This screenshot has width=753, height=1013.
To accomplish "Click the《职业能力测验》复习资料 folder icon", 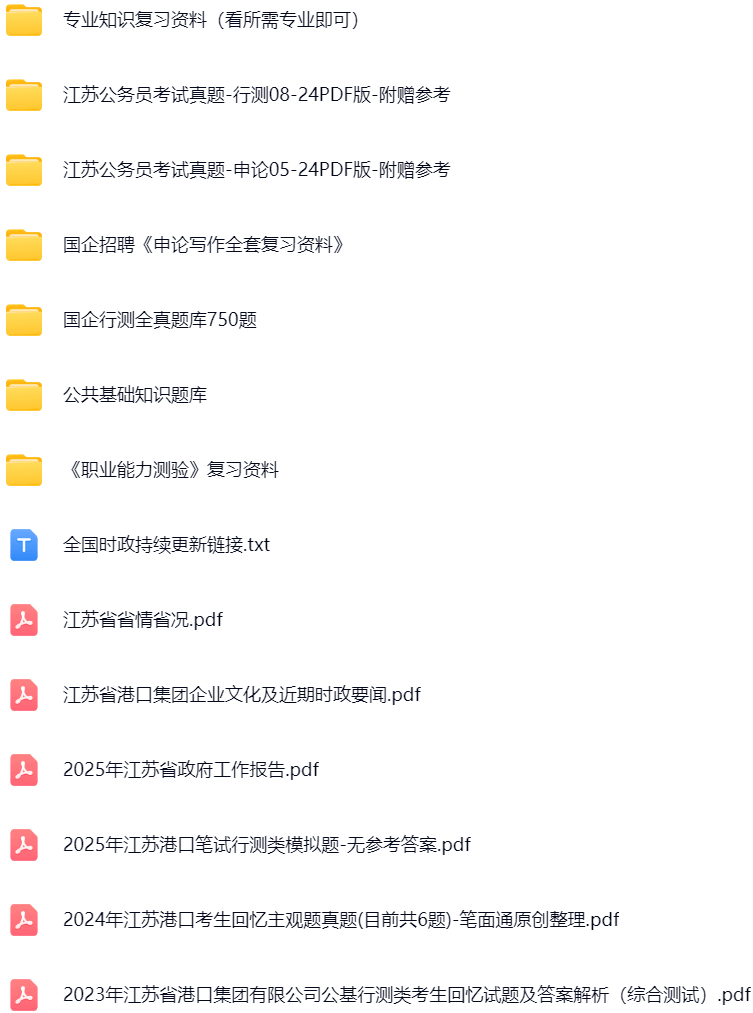I will (22, 470).
